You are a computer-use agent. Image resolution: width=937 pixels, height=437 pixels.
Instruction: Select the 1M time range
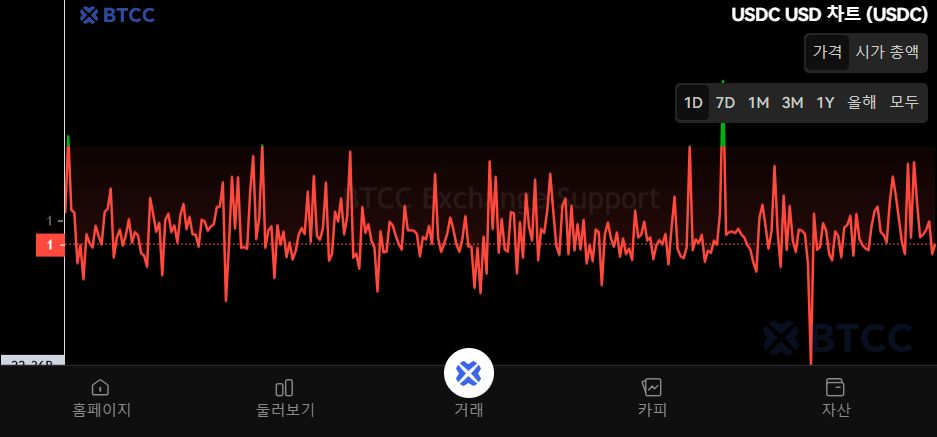758,102
